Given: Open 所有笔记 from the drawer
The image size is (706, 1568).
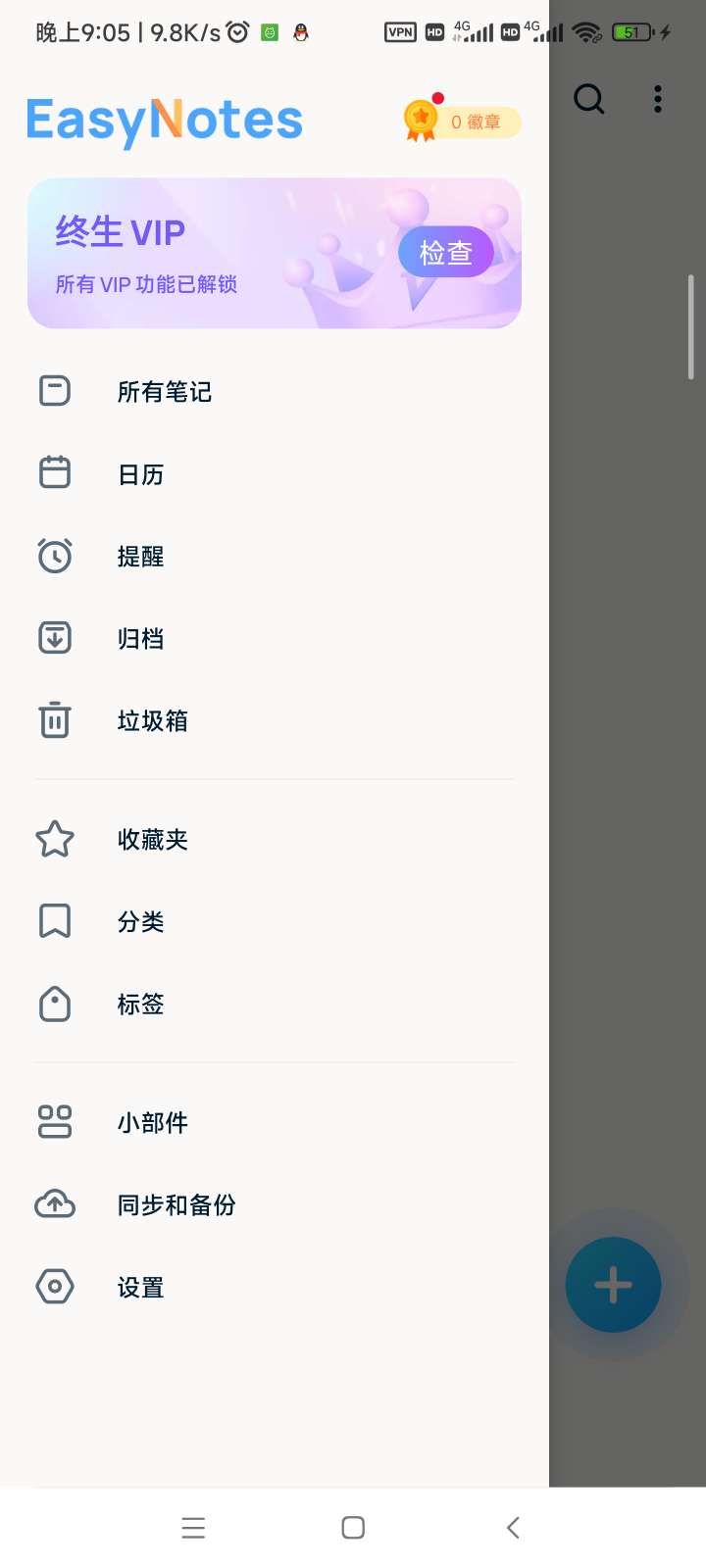Looking at the screenshot, I should point(165,392).
